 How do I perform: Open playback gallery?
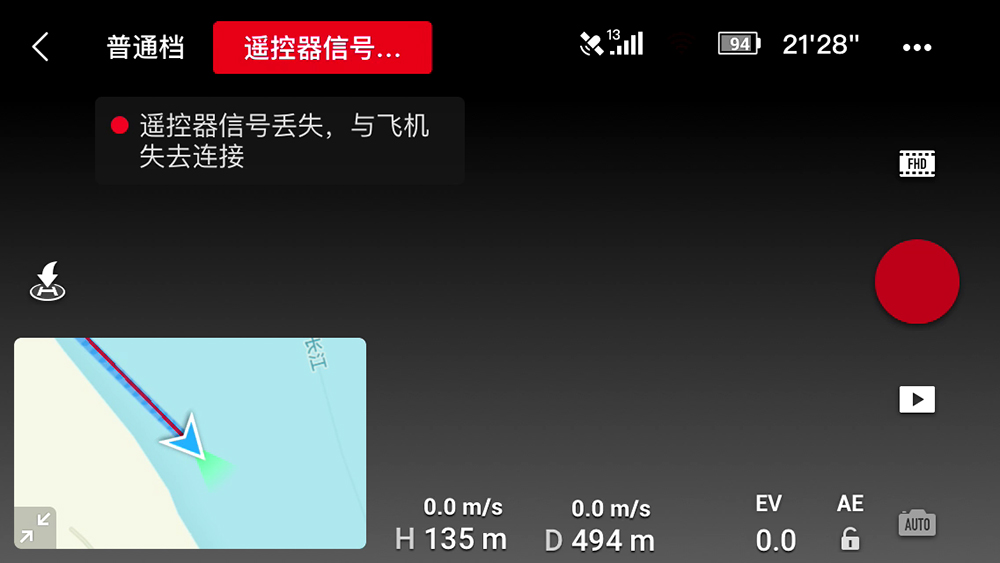[917, 400]
